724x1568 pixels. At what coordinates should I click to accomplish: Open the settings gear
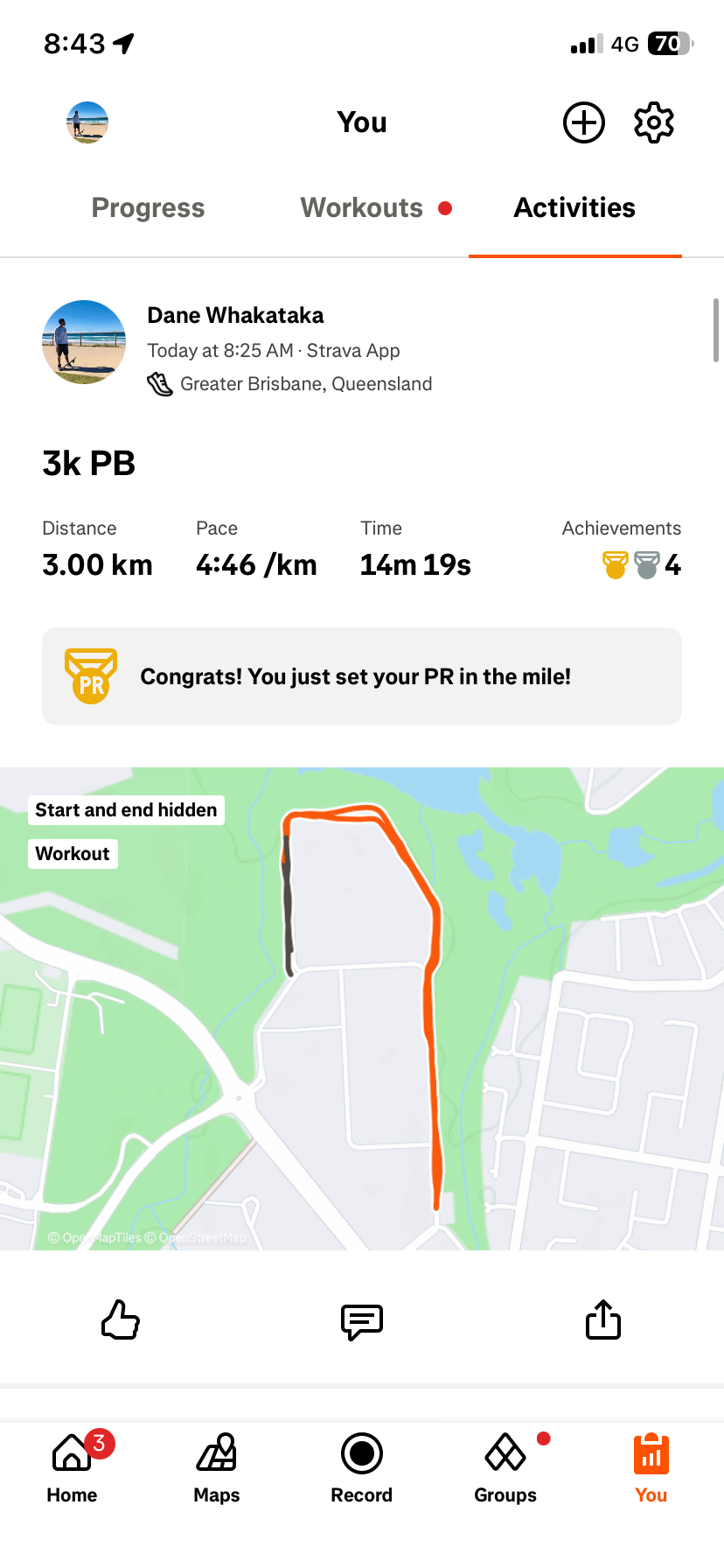pos(653,122)
